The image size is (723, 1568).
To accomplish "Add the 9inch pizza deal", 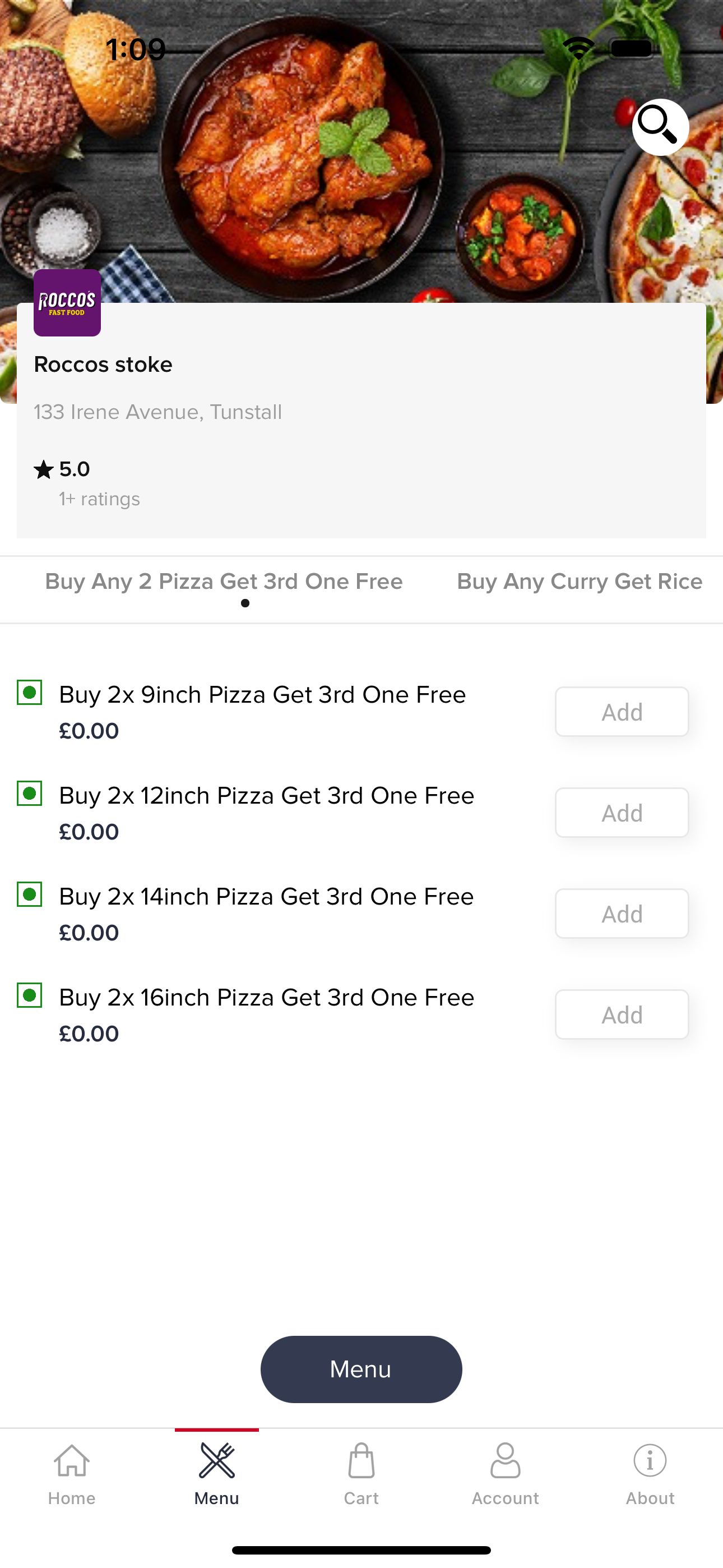I will tap(622, 712).
